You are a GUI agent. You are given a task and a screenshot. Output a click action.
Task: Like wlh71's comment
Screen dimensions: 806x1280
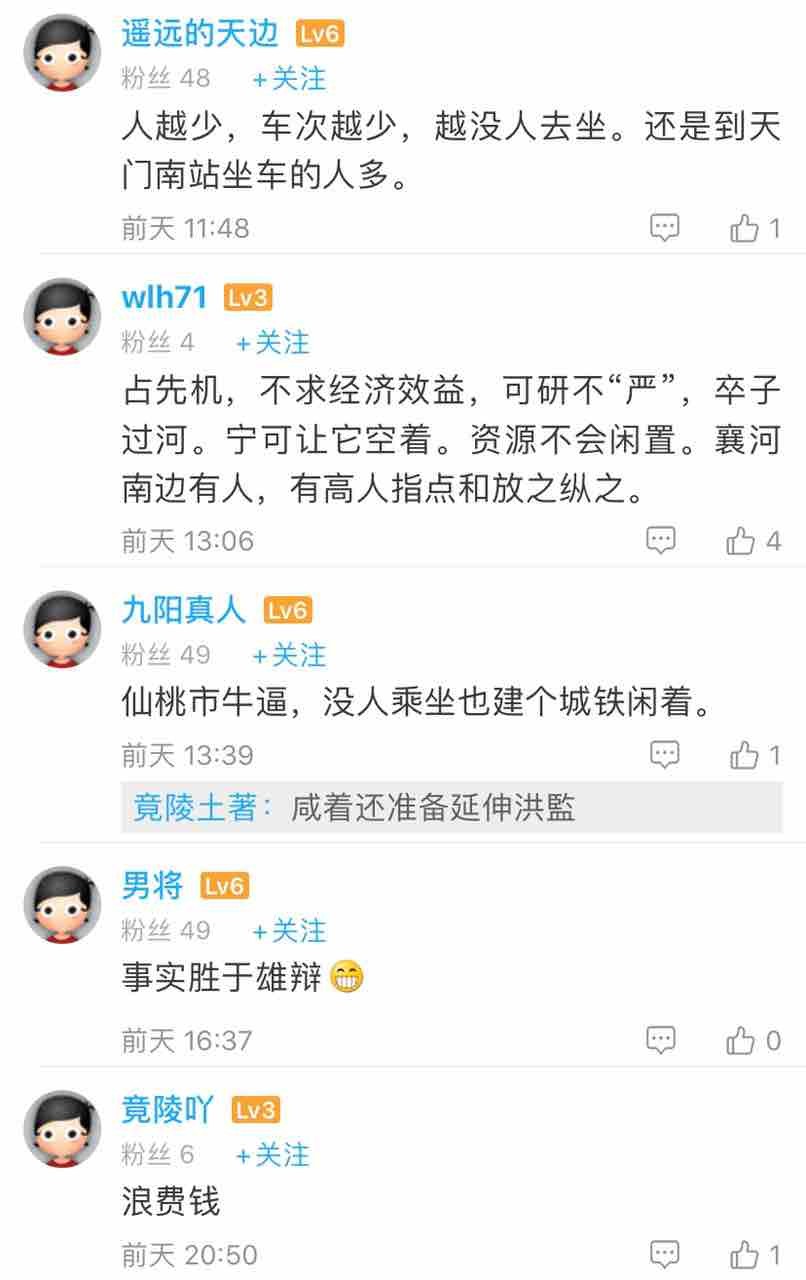[x=741, y=541]
